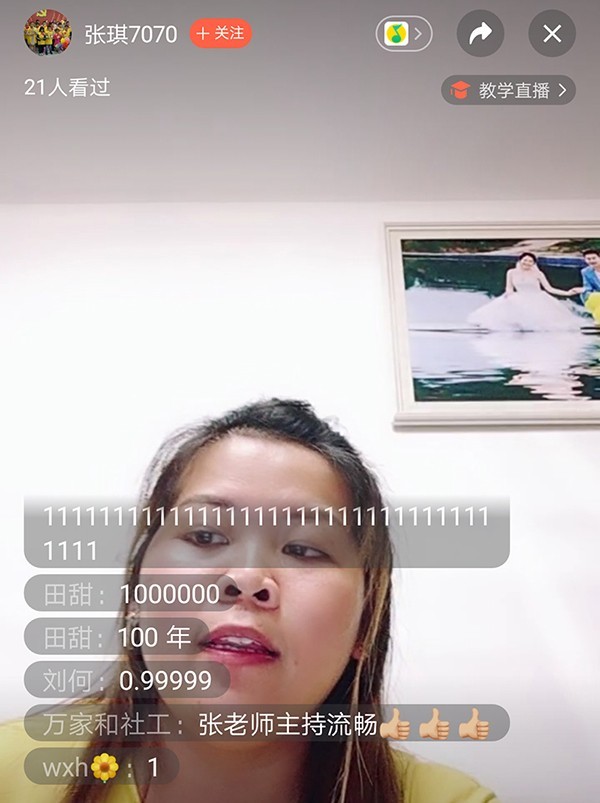600x803 pixels.
Task: Open the green mini-program pill
Action: coord(403,35)
